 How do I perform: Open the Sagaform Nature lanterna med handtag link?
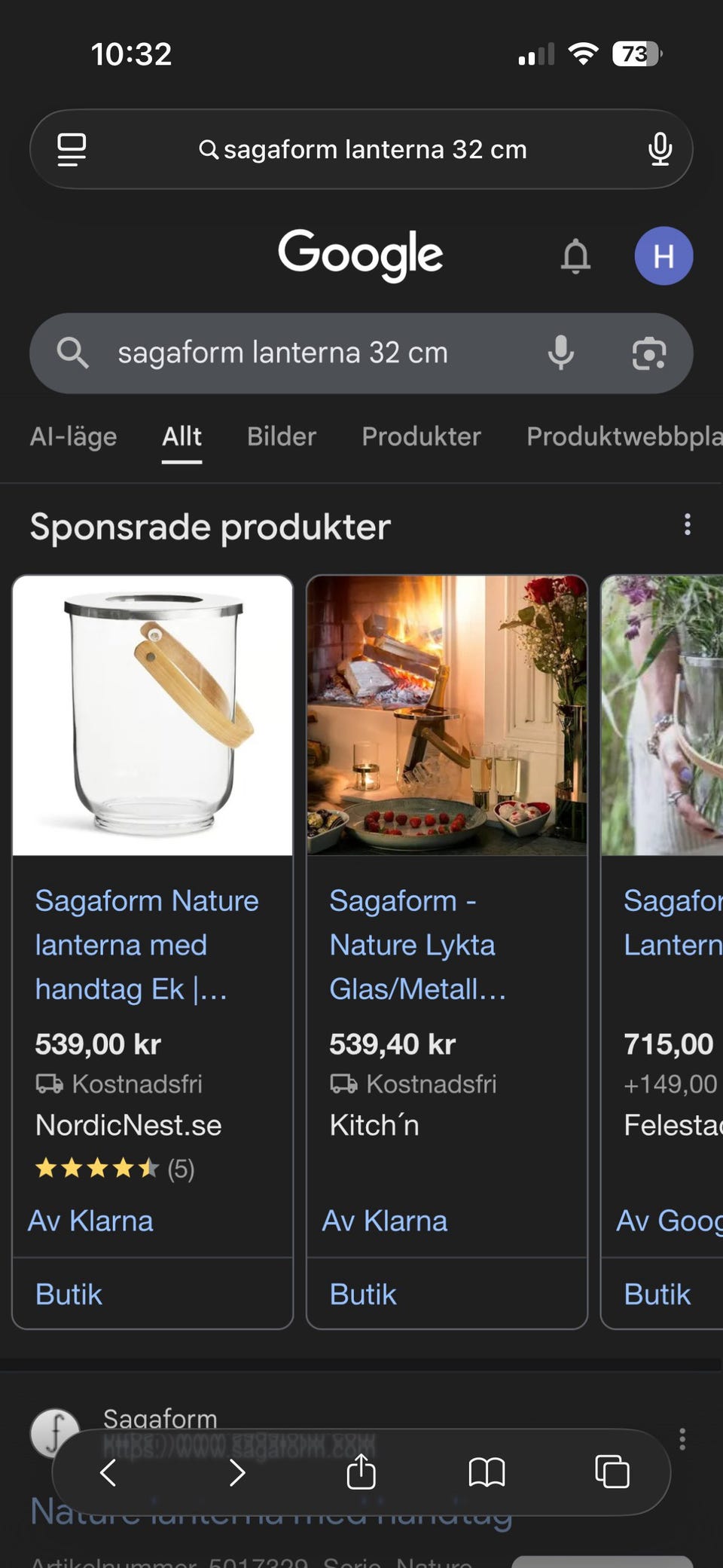[x=148, y=944]
